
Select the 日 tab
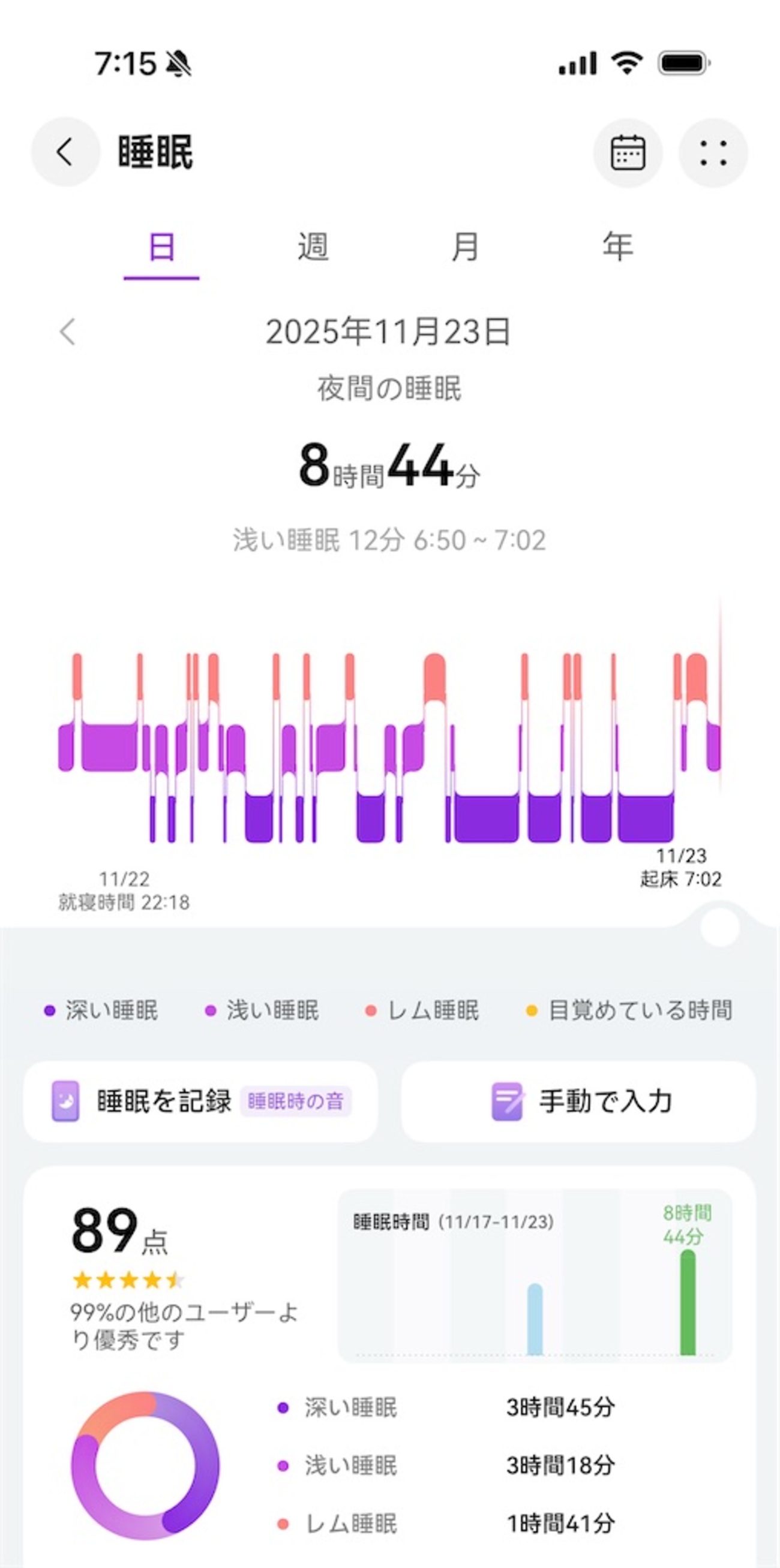[161, 247]
